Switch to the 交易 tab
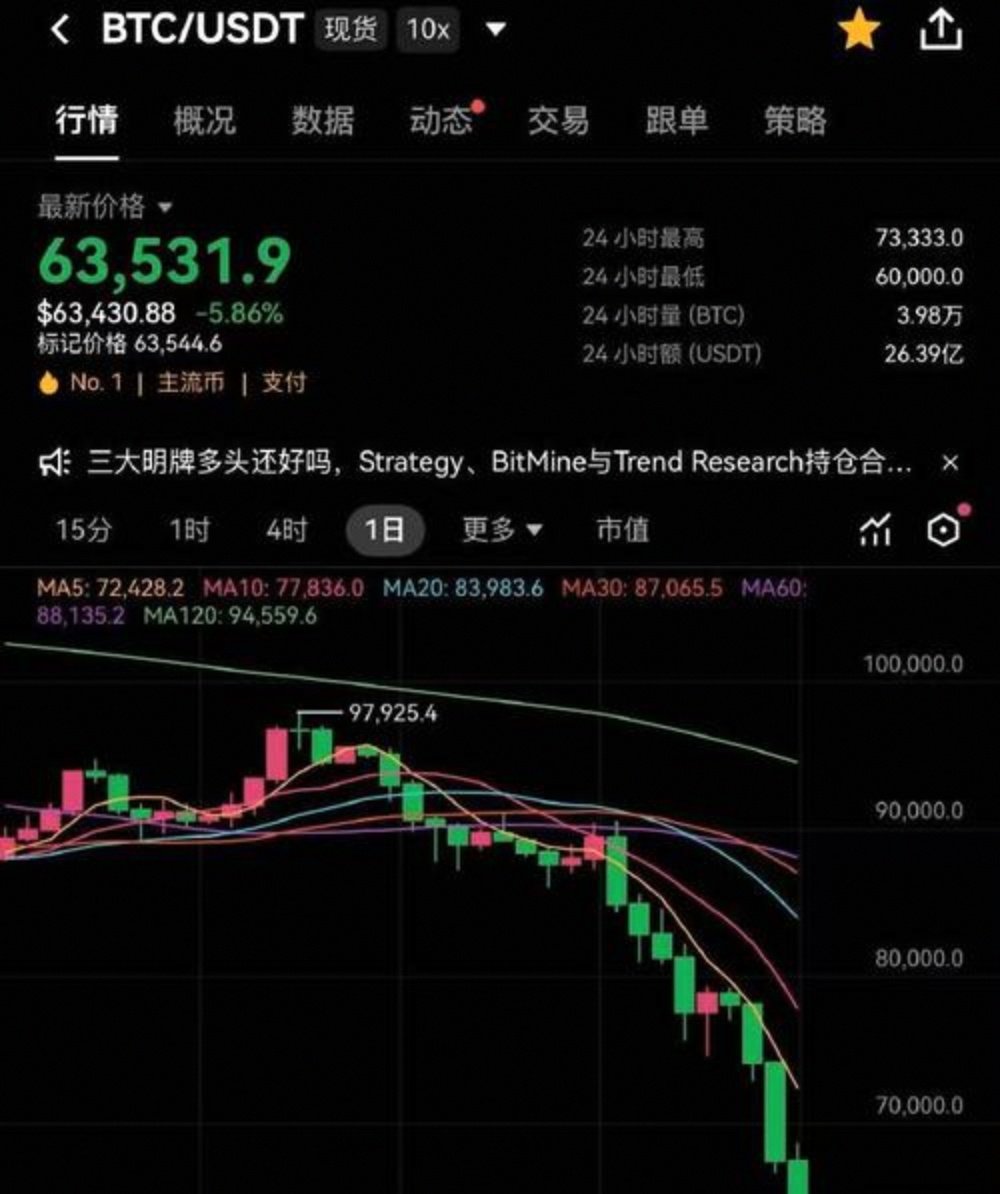The height and width of the screenshot is (1194, 1000). pyautogui.click(x=560, y=121)
